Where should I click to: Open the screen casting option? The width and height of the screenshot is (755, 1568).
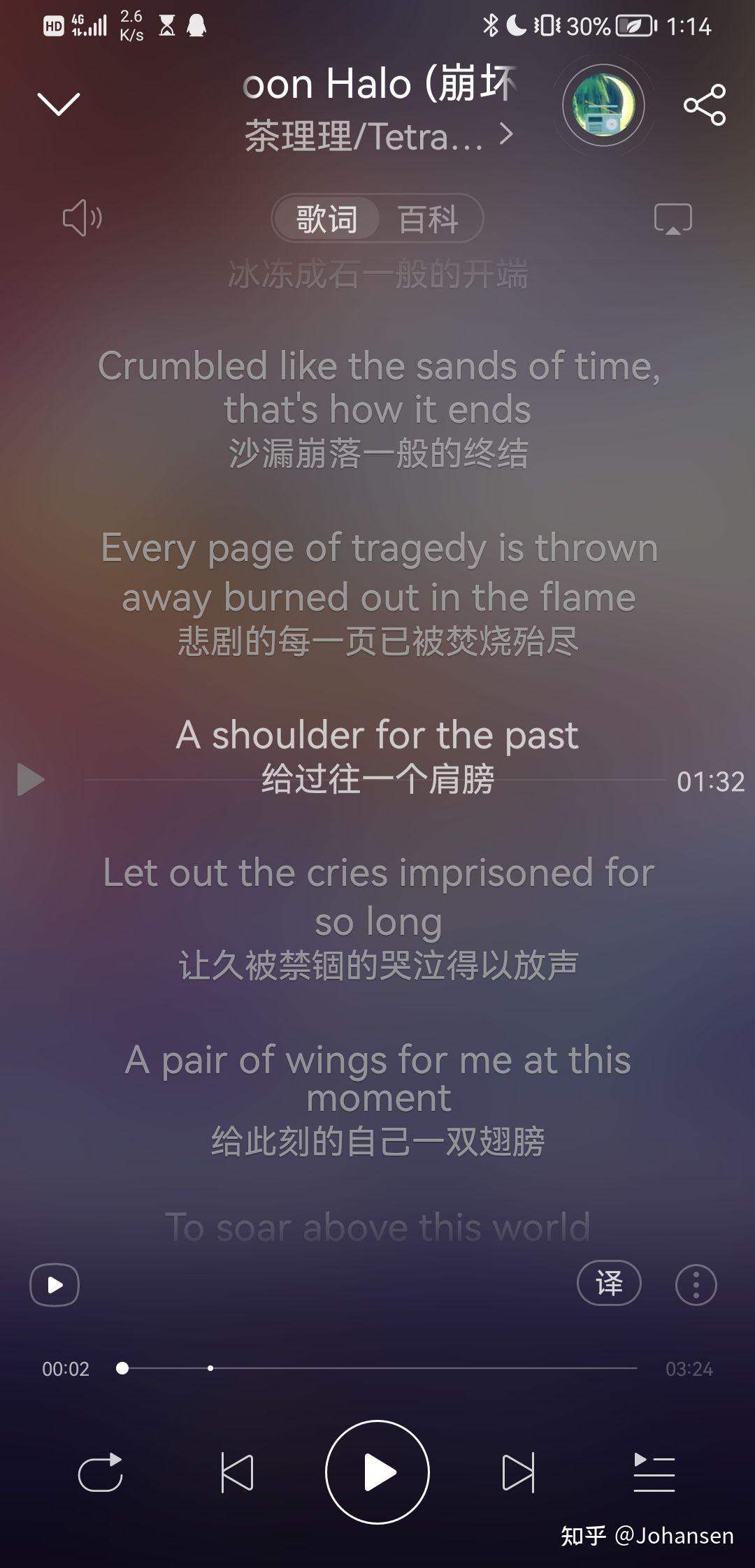(x=673, y=219)
